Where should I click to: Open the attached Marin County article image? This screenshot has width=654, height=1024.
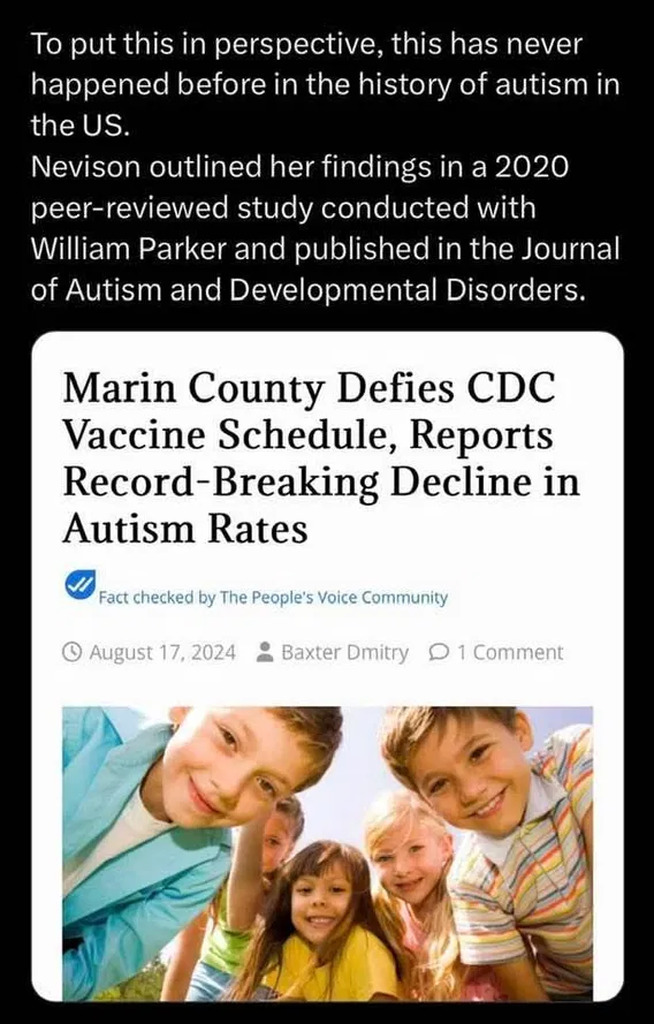coord(327,665)
